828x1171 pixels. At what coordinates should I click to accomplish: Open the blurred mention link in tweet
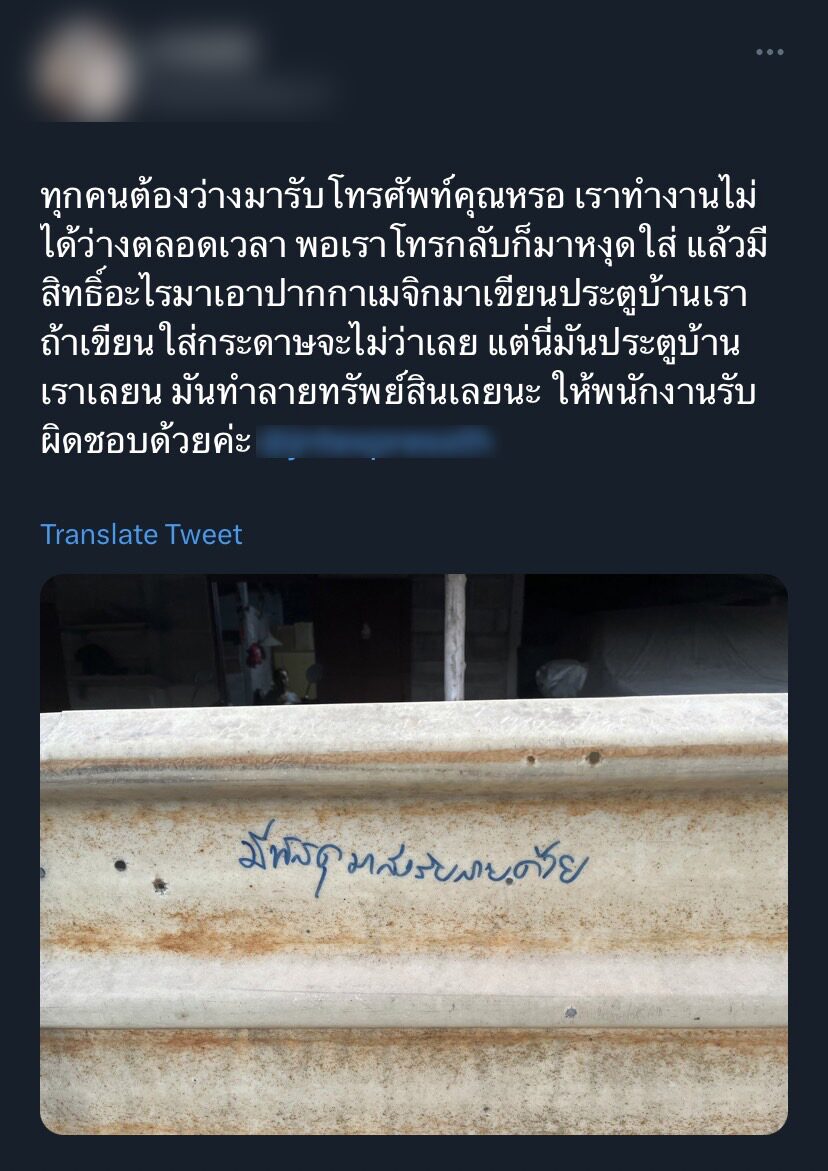click(x=375, y=442)
